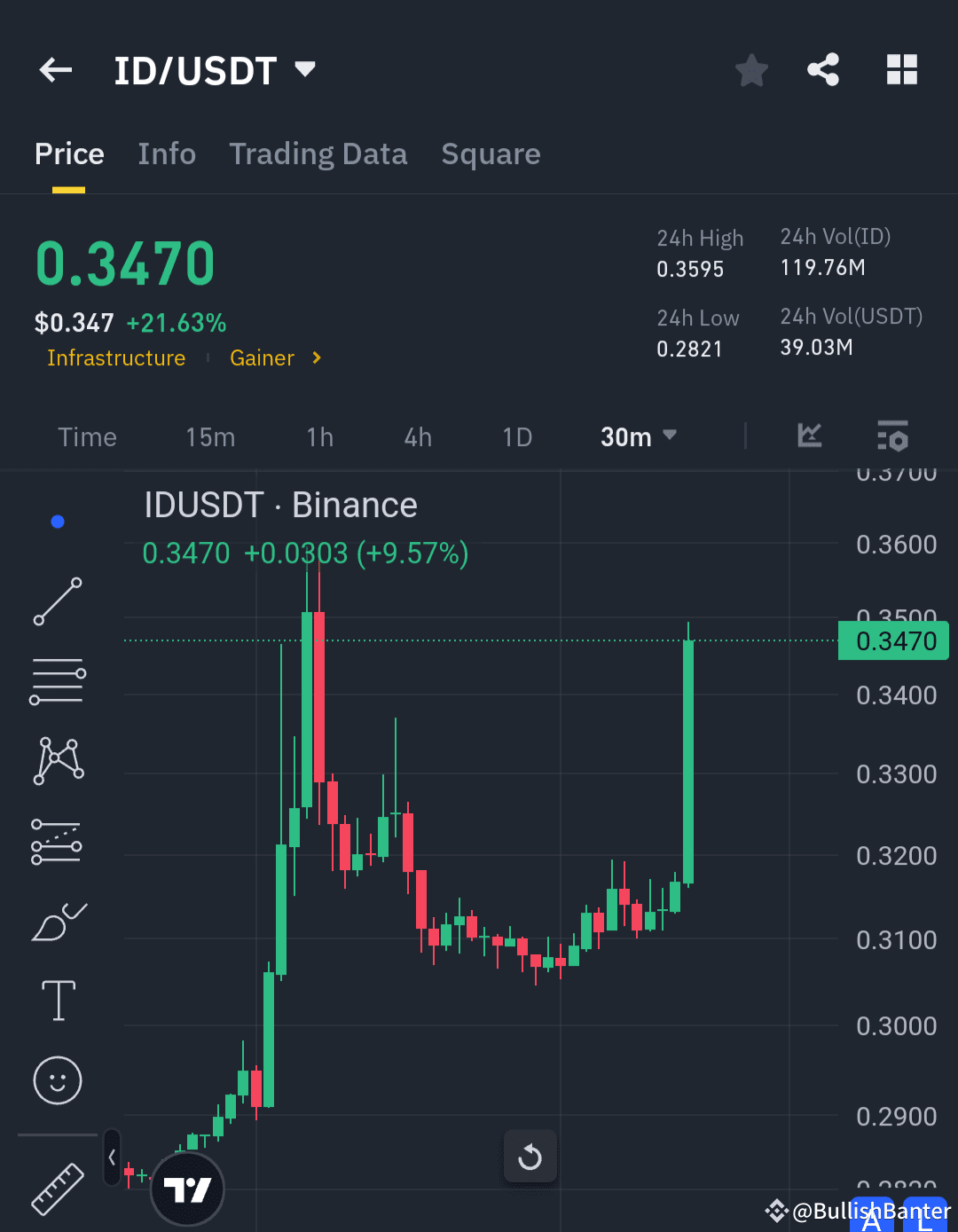This screenshot has width=958, height=1232.
Task: Open the horizontal lines drawing tool
Action: (57, 680)
